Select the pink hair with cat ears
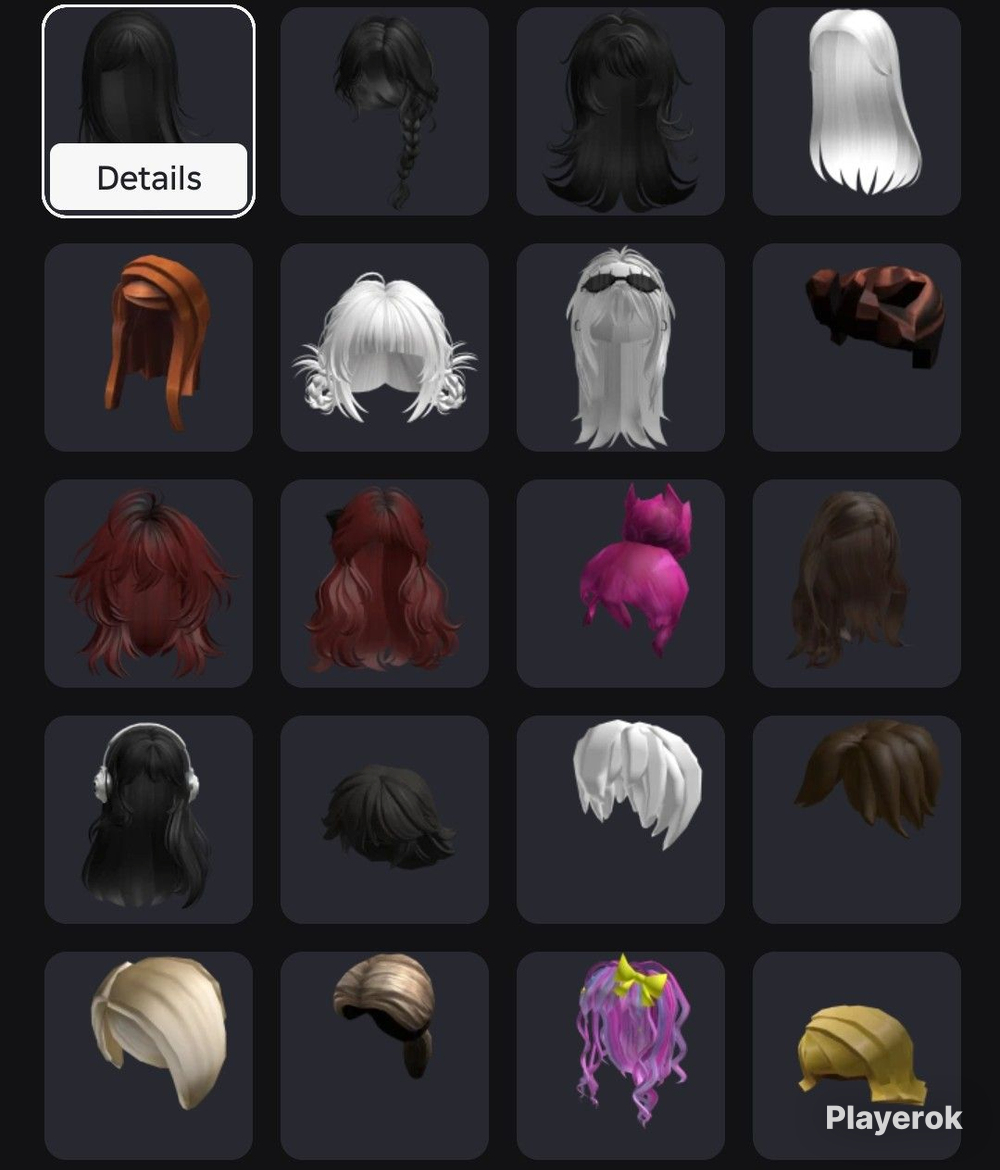1000x1170 pixels. coord(620,584)
